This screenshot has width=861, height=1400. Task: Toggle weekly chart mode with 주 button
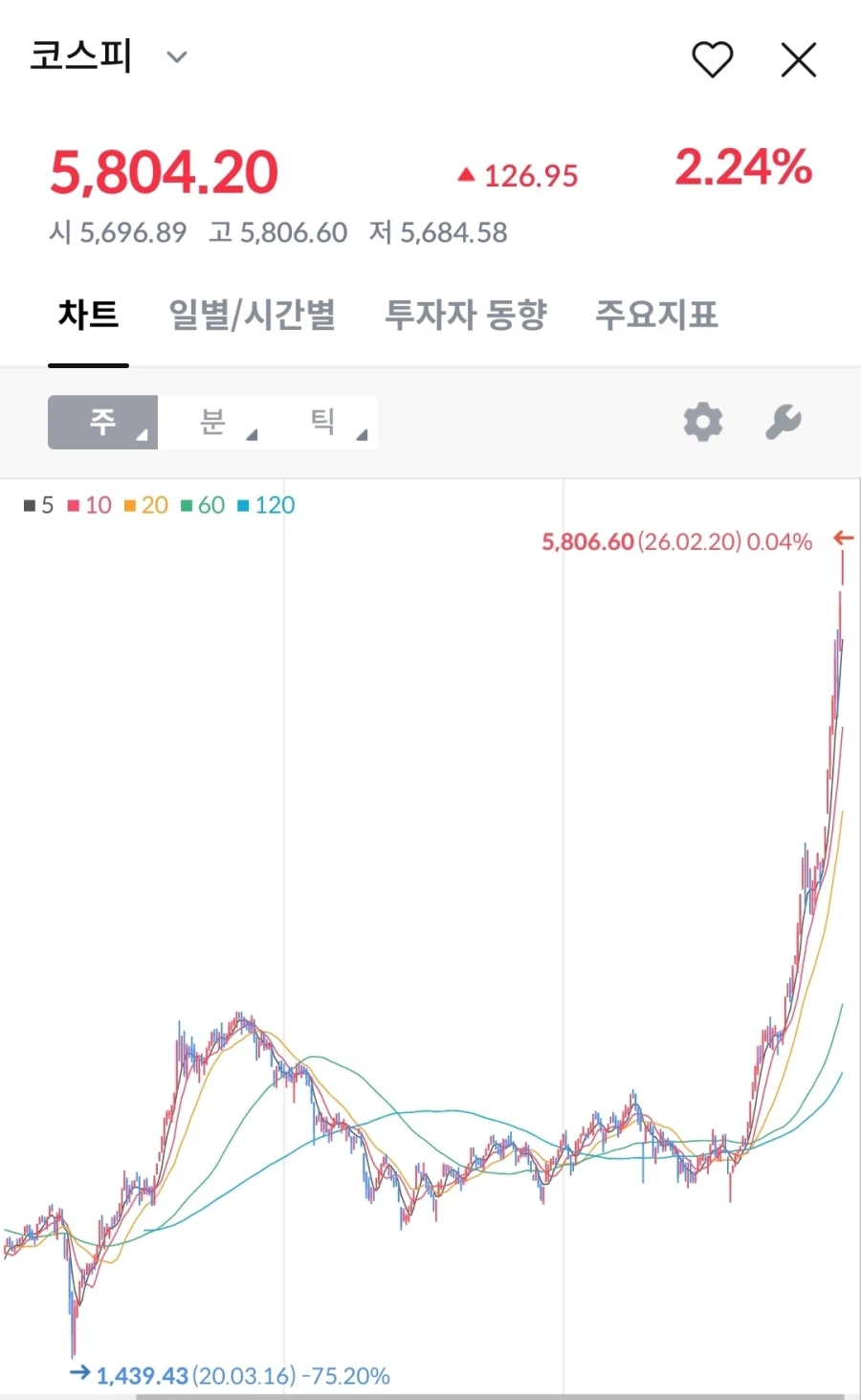pyautogui.click(x=101, y=422)
